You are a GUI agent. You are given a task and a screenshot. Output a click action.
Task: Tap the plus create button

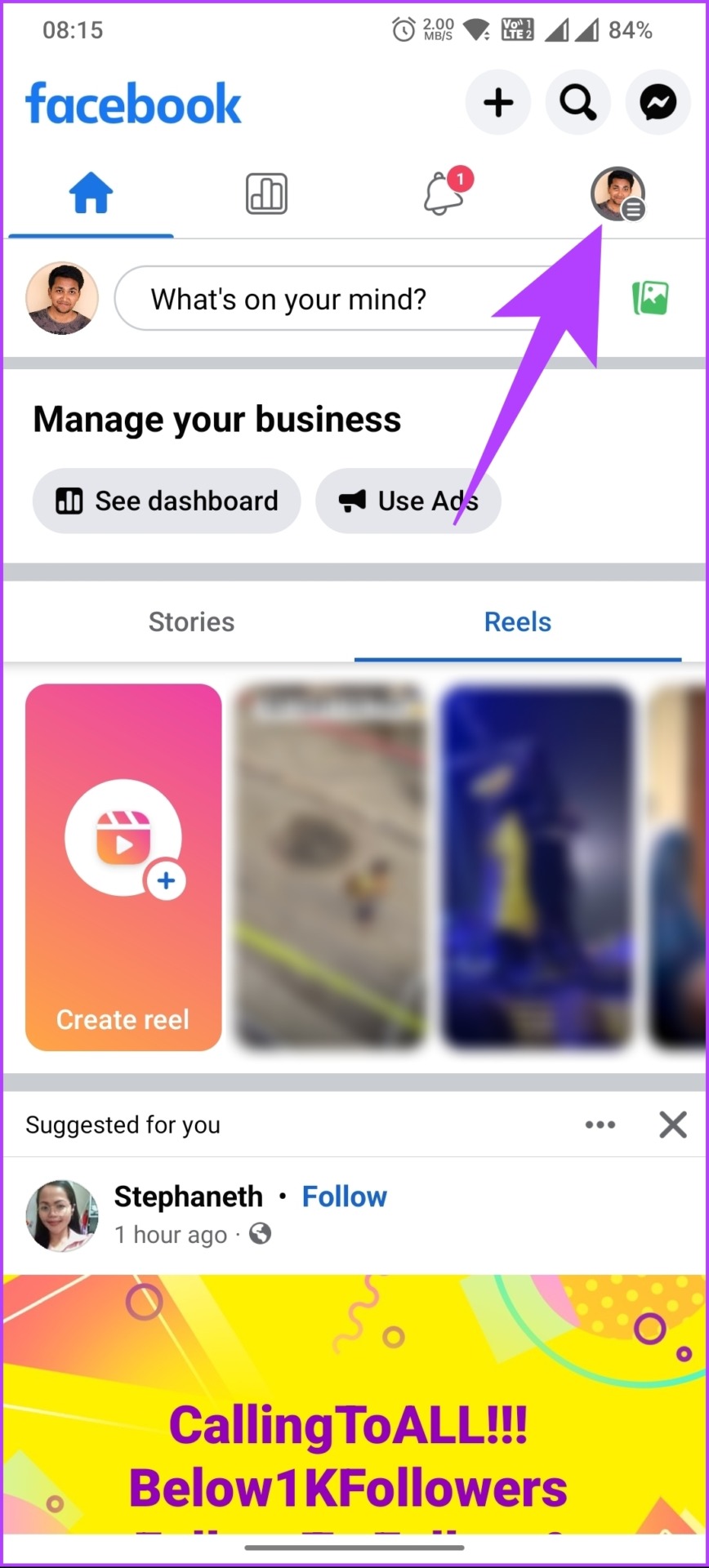pos(498,103)
